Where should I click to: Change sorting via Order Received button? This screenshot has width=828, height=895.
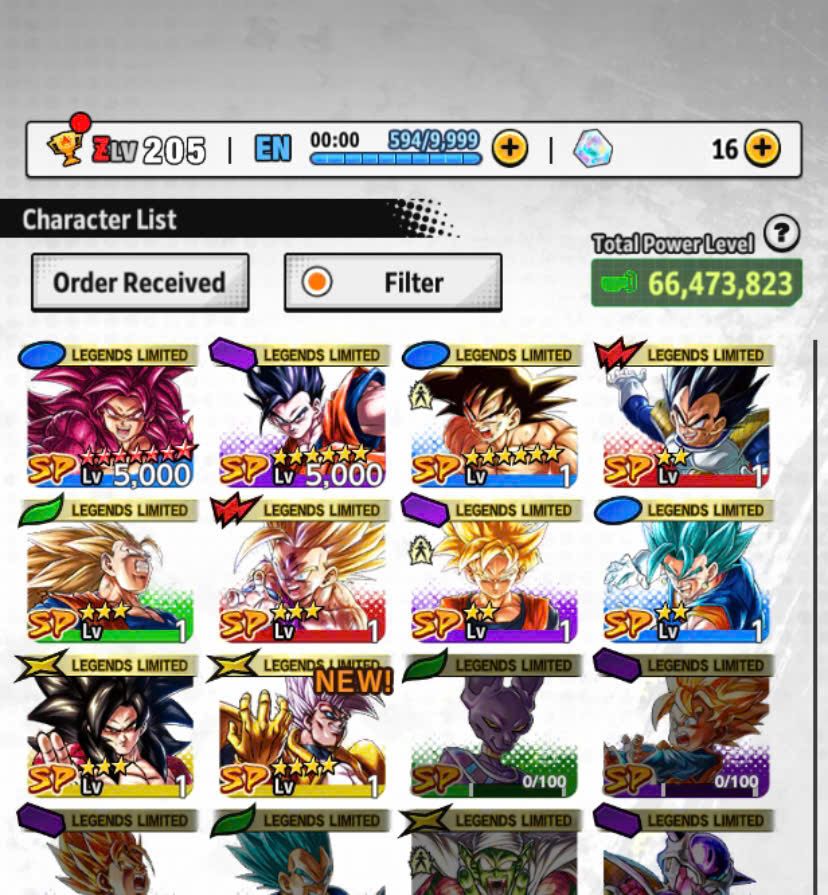[x=139, y=283]
